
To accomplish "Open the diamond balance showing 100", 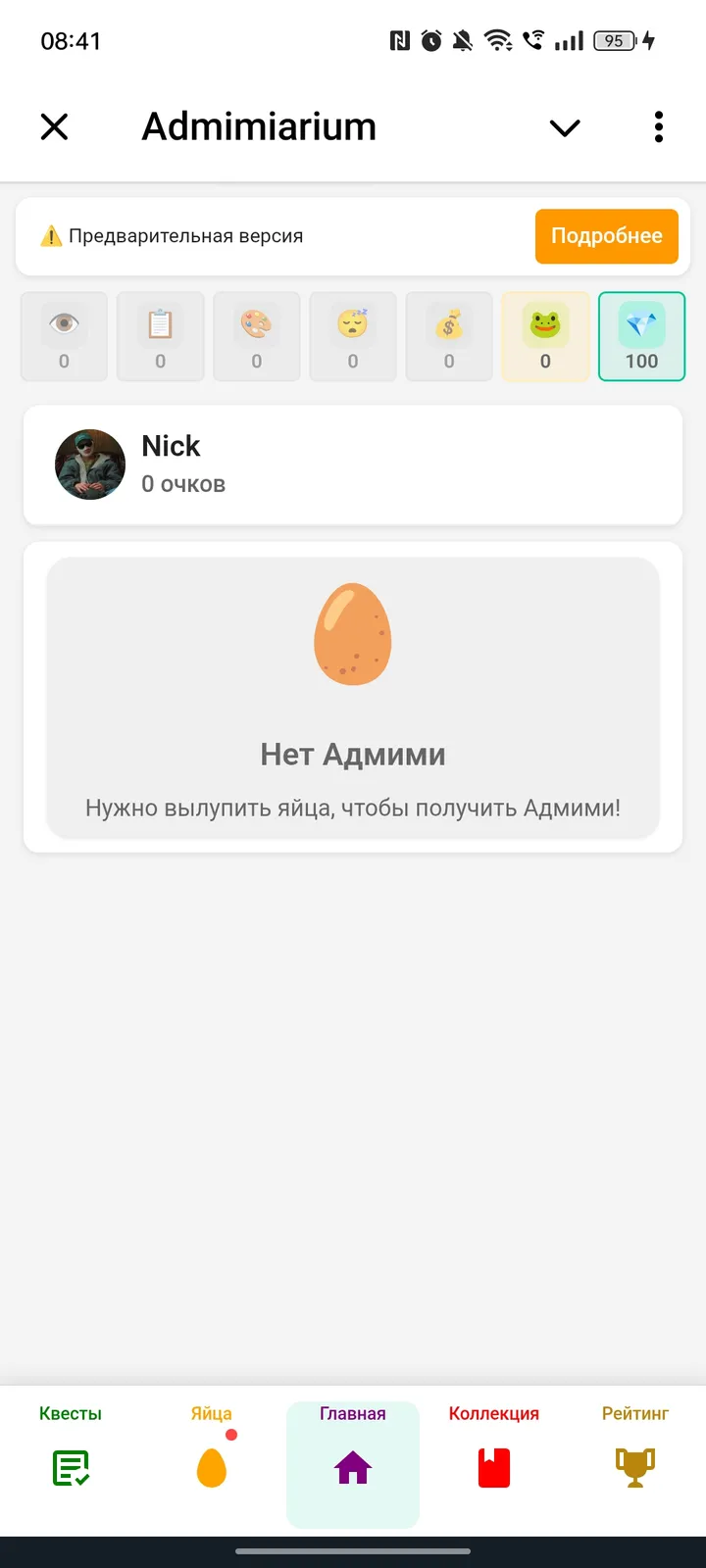I will (641, 336).
